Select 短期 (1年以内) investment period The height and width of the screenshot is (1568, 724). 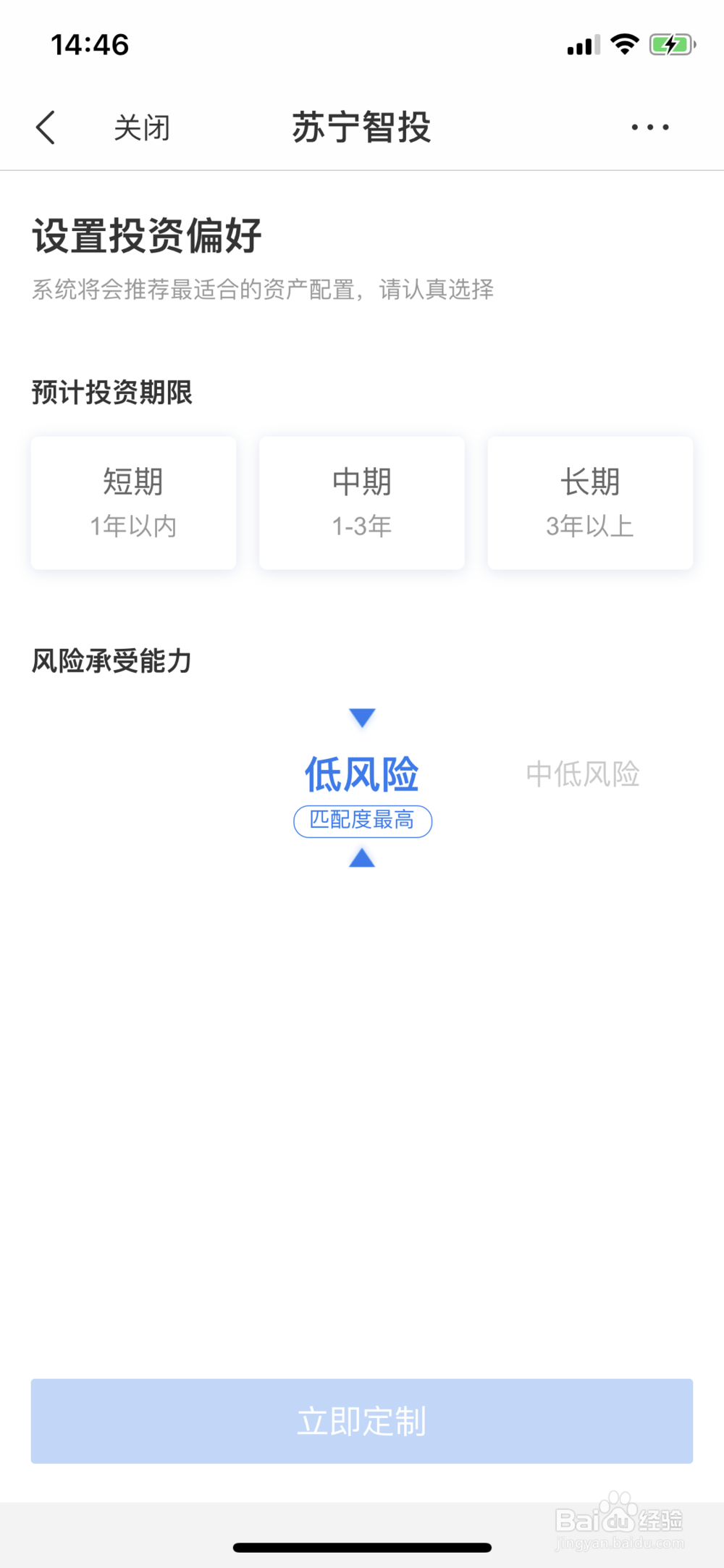(133, 502)
